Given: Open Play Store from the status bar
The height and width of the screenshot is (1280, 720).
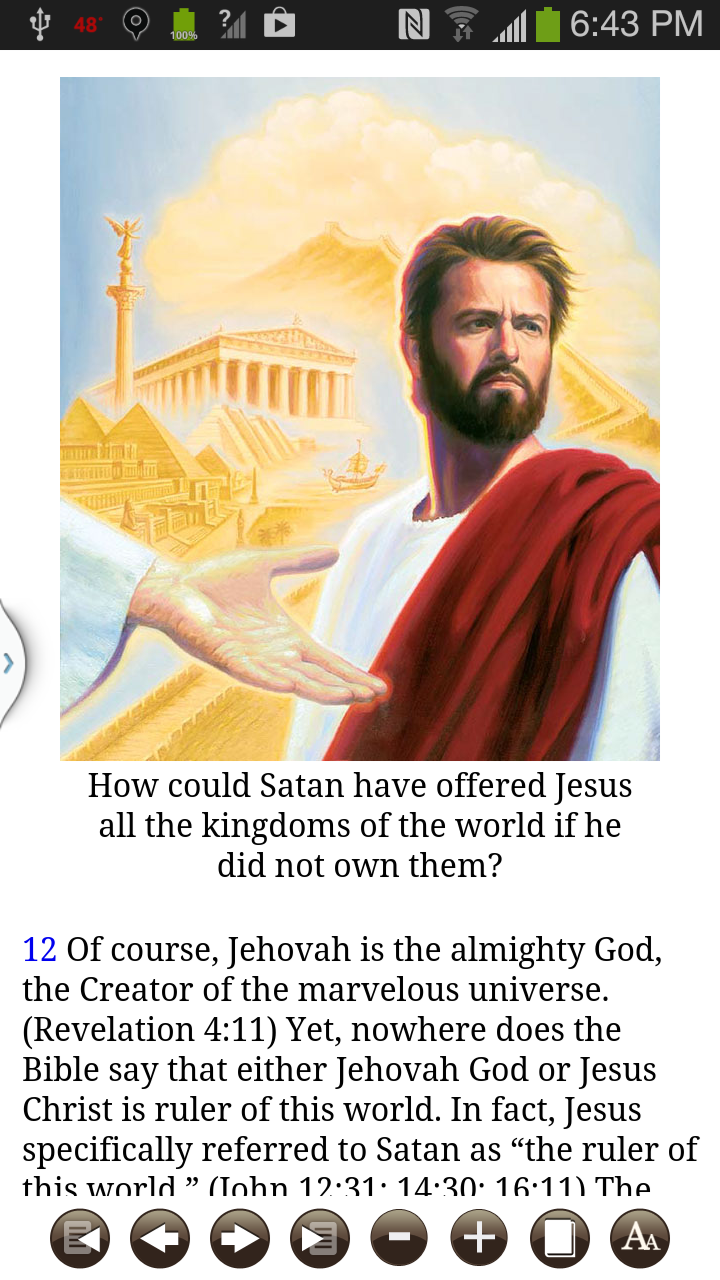Looking at the screenshot, I should 277,22.
